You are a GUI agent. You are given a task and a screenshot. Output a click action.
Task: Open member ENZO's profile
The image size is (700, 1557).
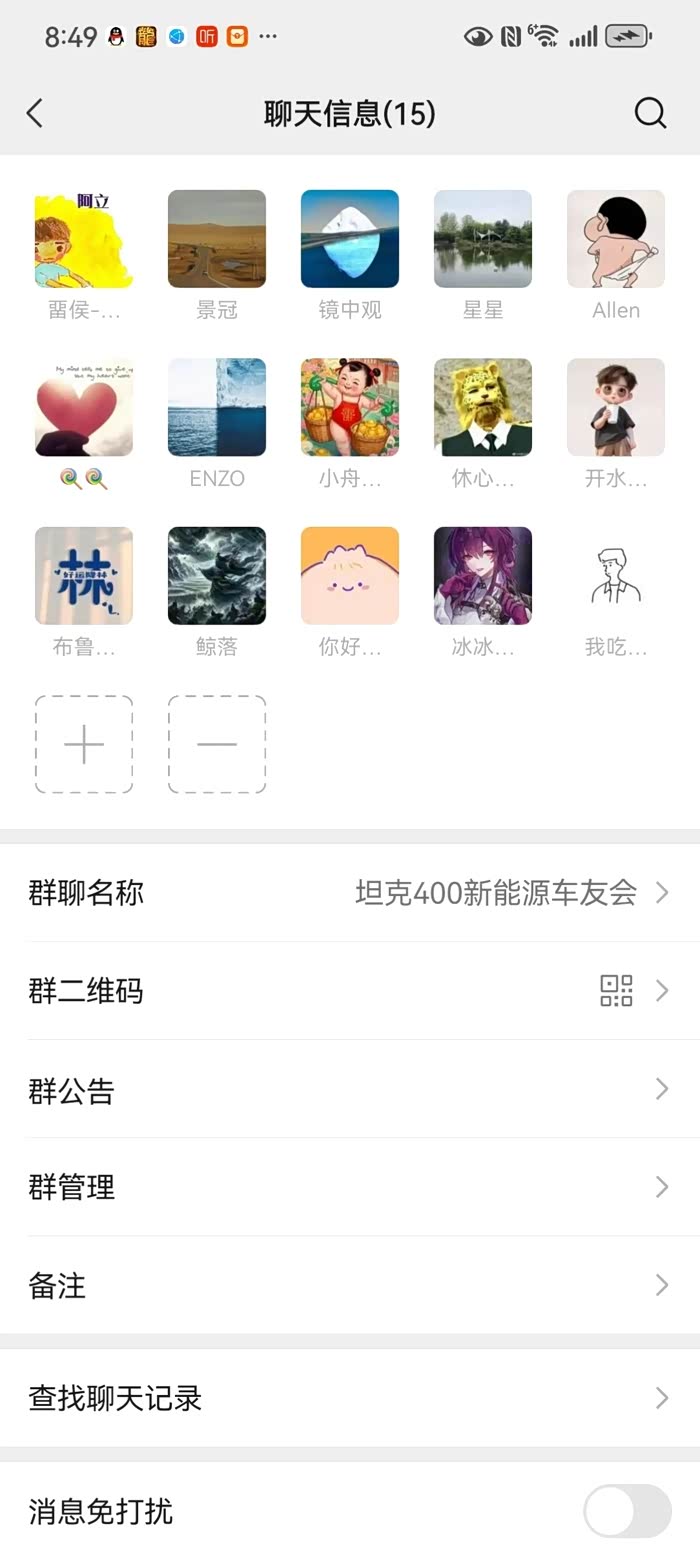click(217, 407)
